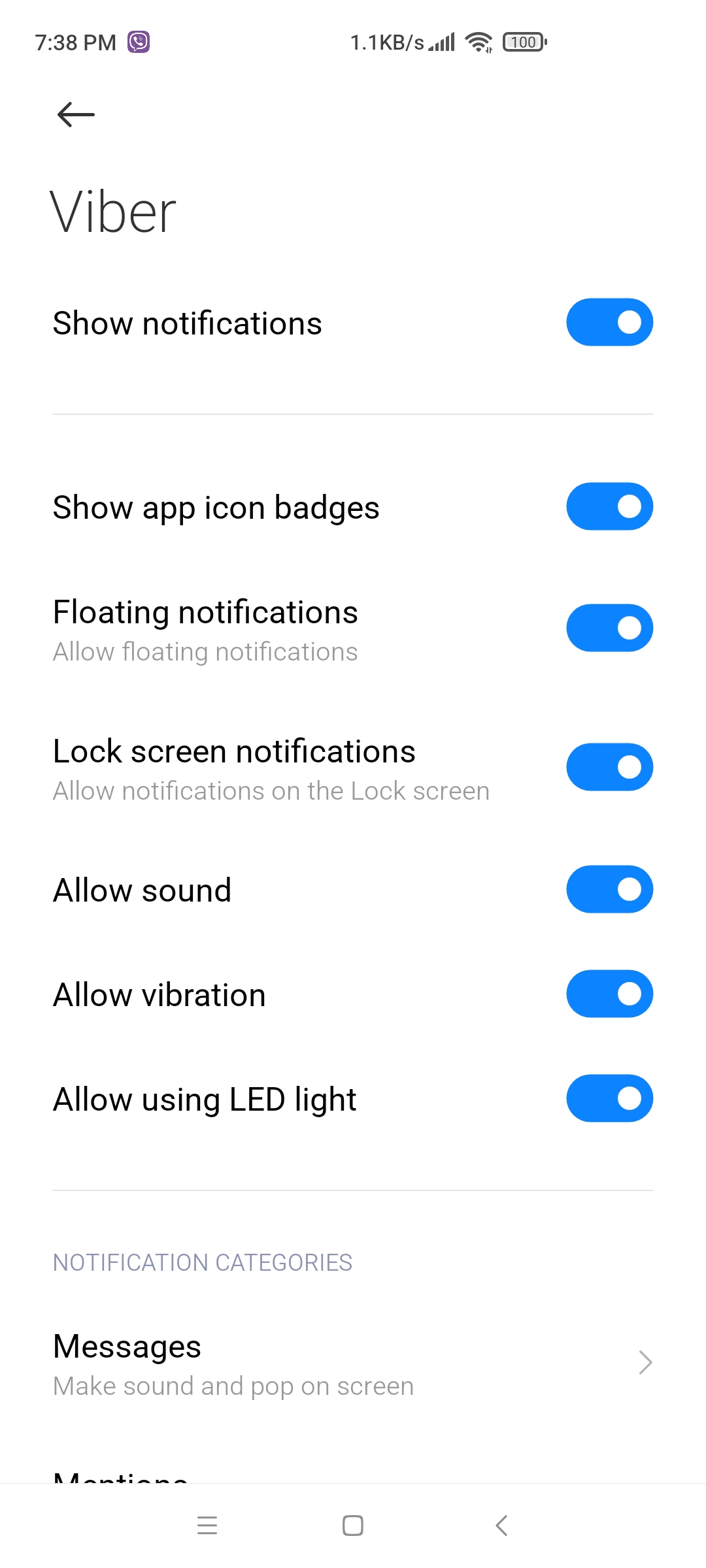Image resolution: width=706 pixels, height=1568 pixels.
Task: Turn off the Allow sound switch
Action: 609,889
